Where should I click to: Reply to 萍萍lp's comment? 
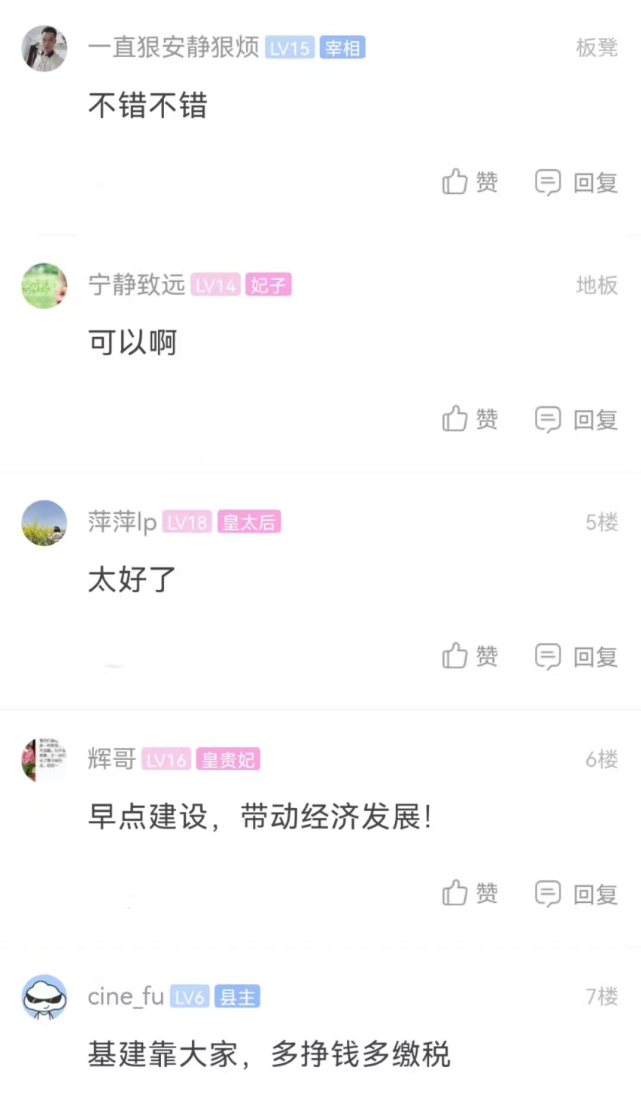(x=577, y=656)
